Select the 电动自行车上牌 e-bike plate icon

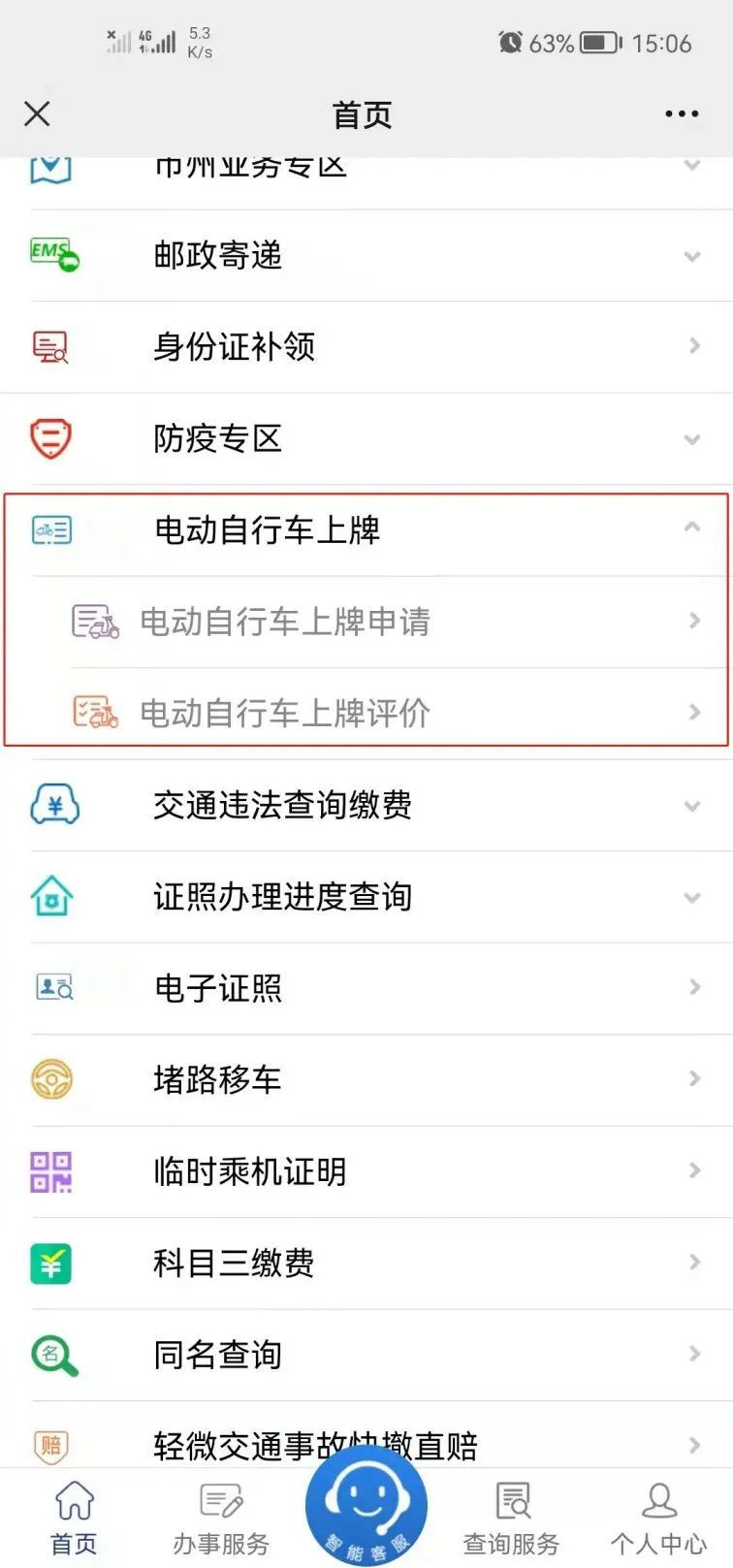[x=51, y=530]
